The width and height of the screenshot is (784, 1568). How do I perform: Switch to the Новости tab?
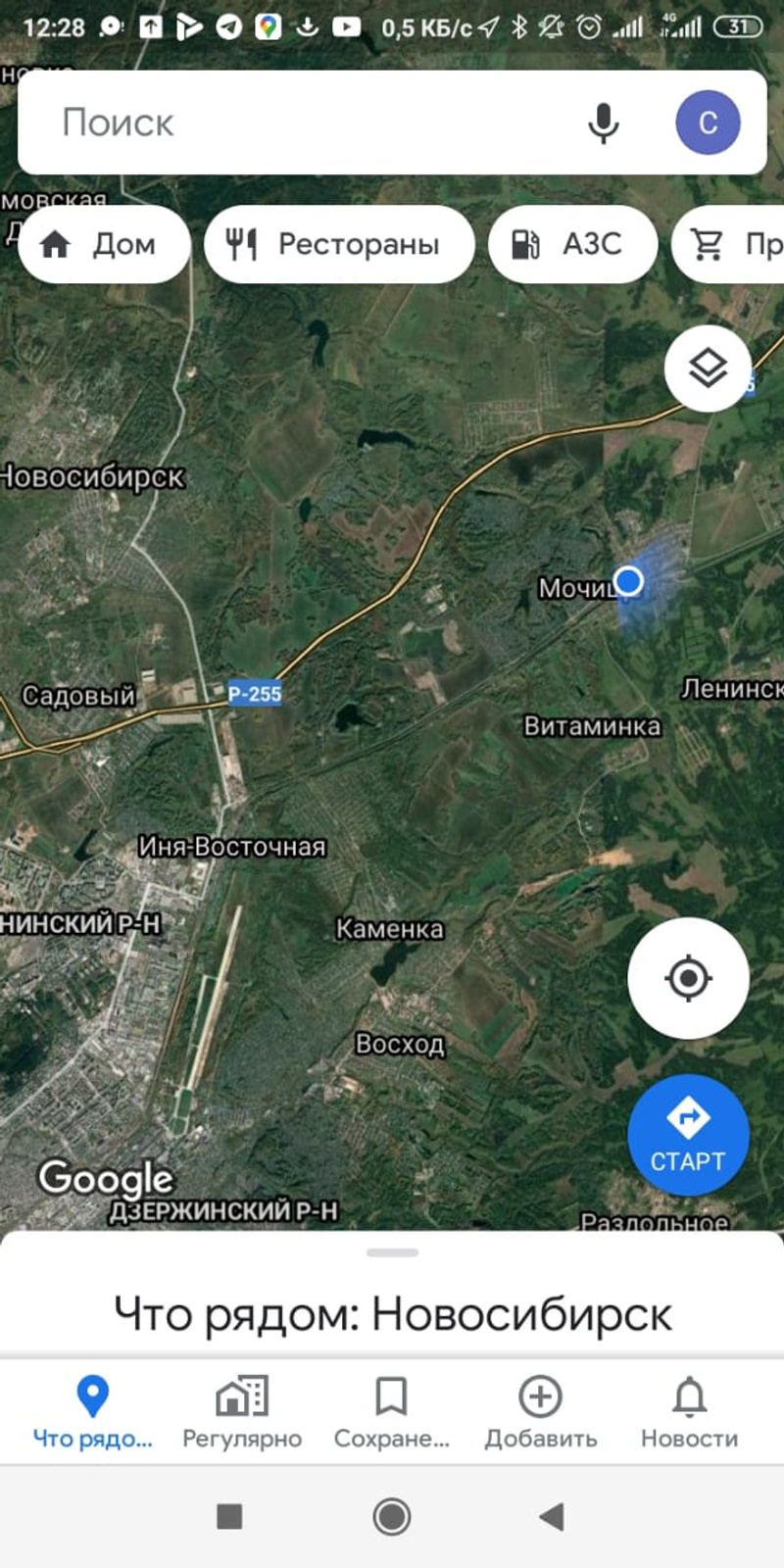(689, 1411)
